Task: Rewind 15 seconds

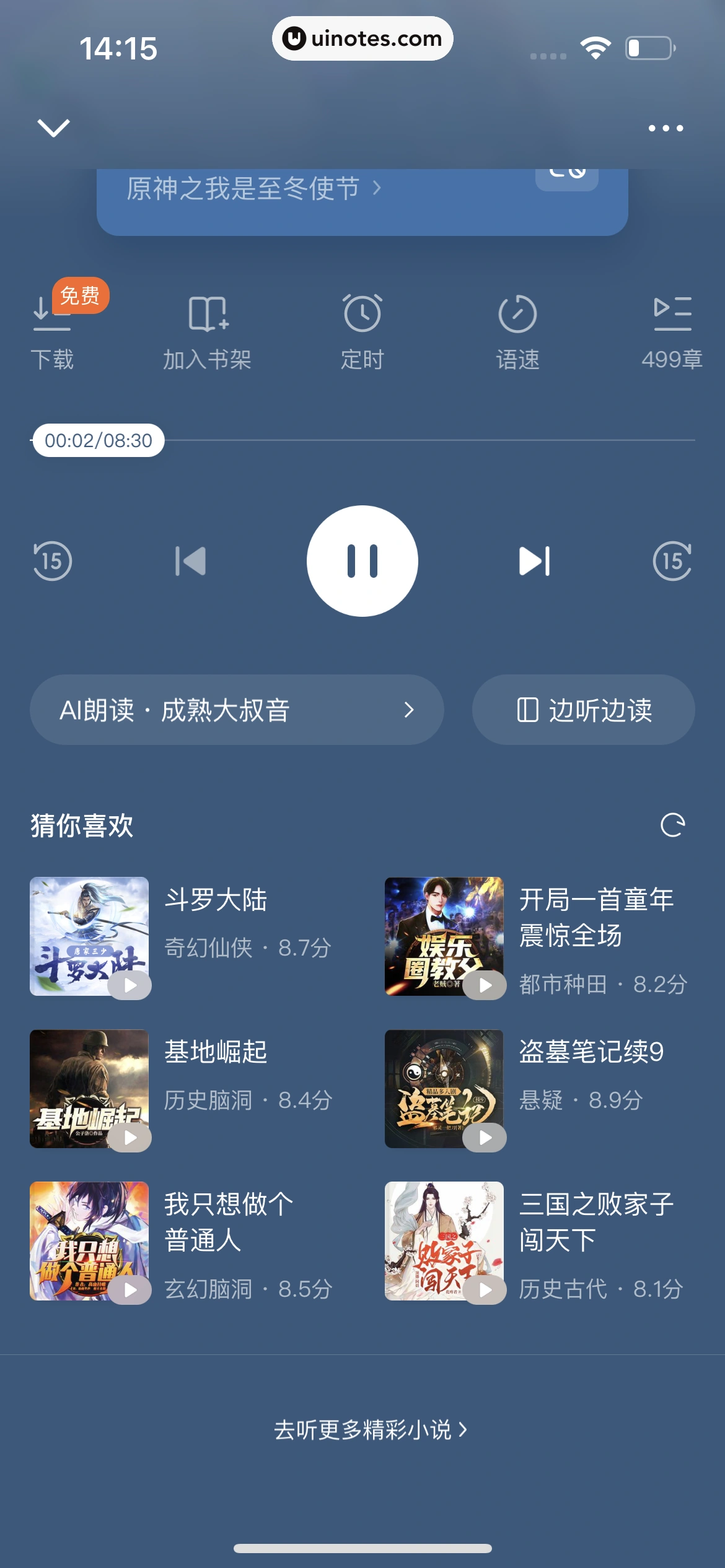Action: 53,561
